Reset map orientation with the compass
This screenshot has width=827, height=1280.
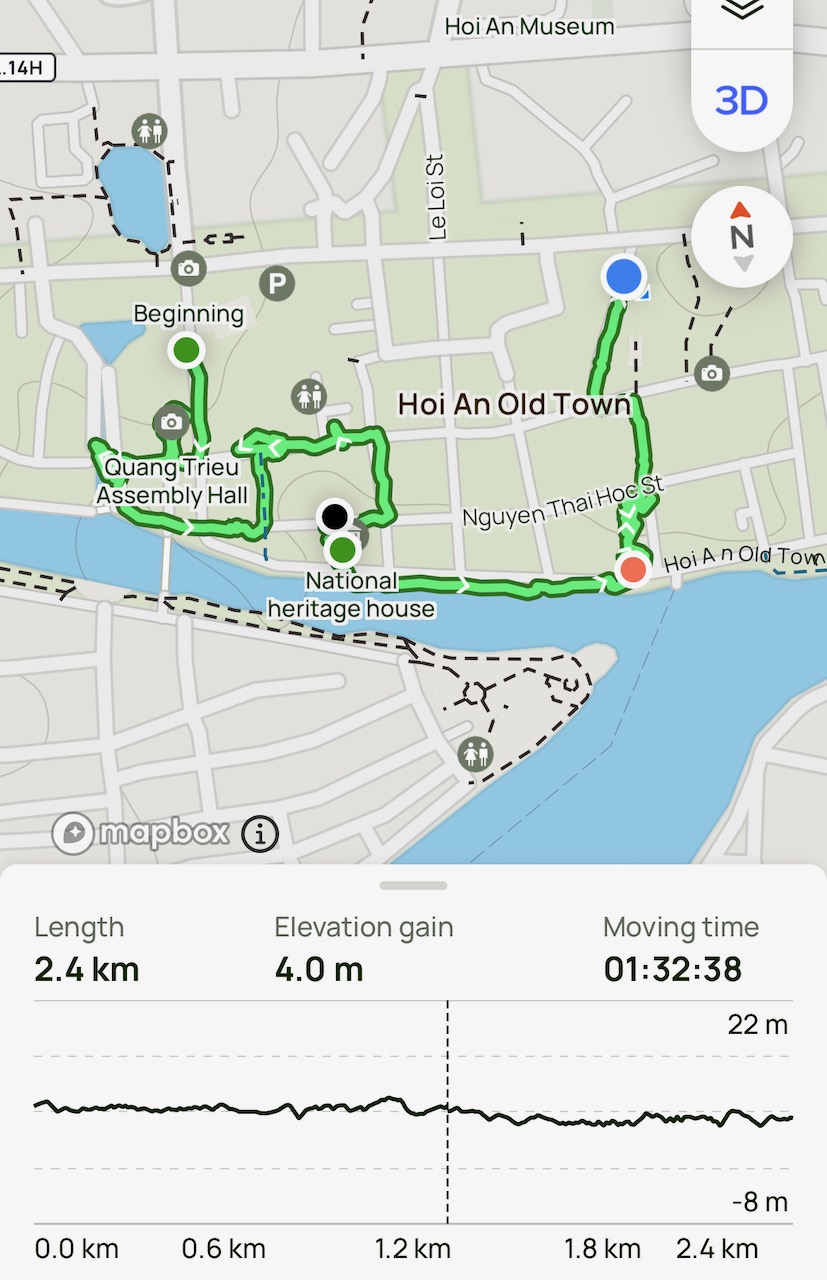741,237
